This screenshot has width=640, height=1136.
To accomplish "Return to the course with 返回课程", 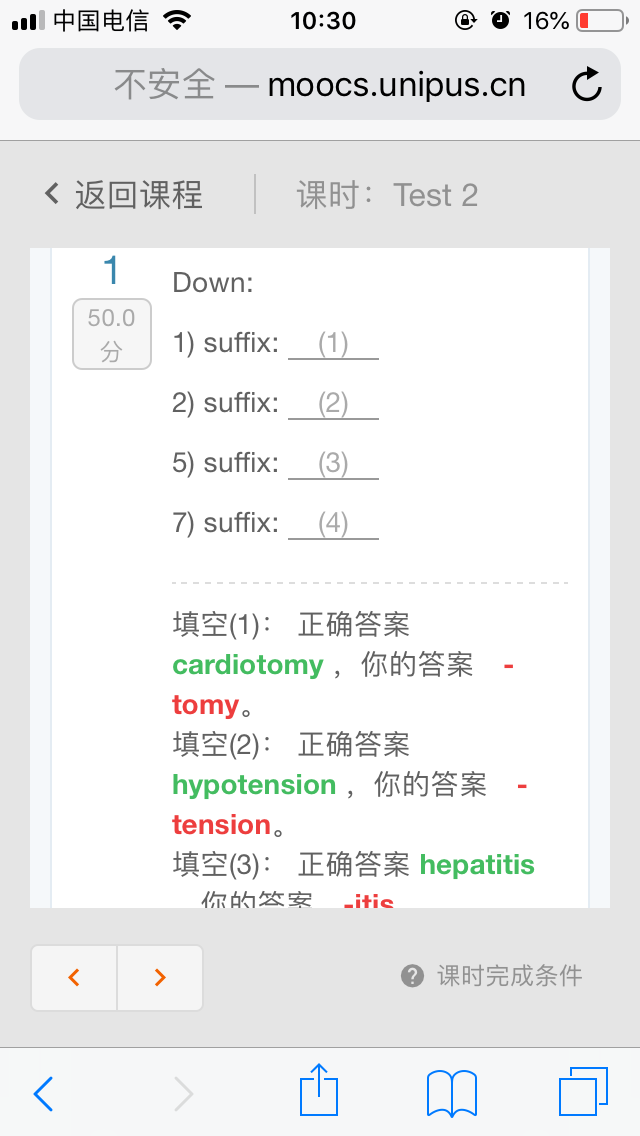I will [123, 194].
